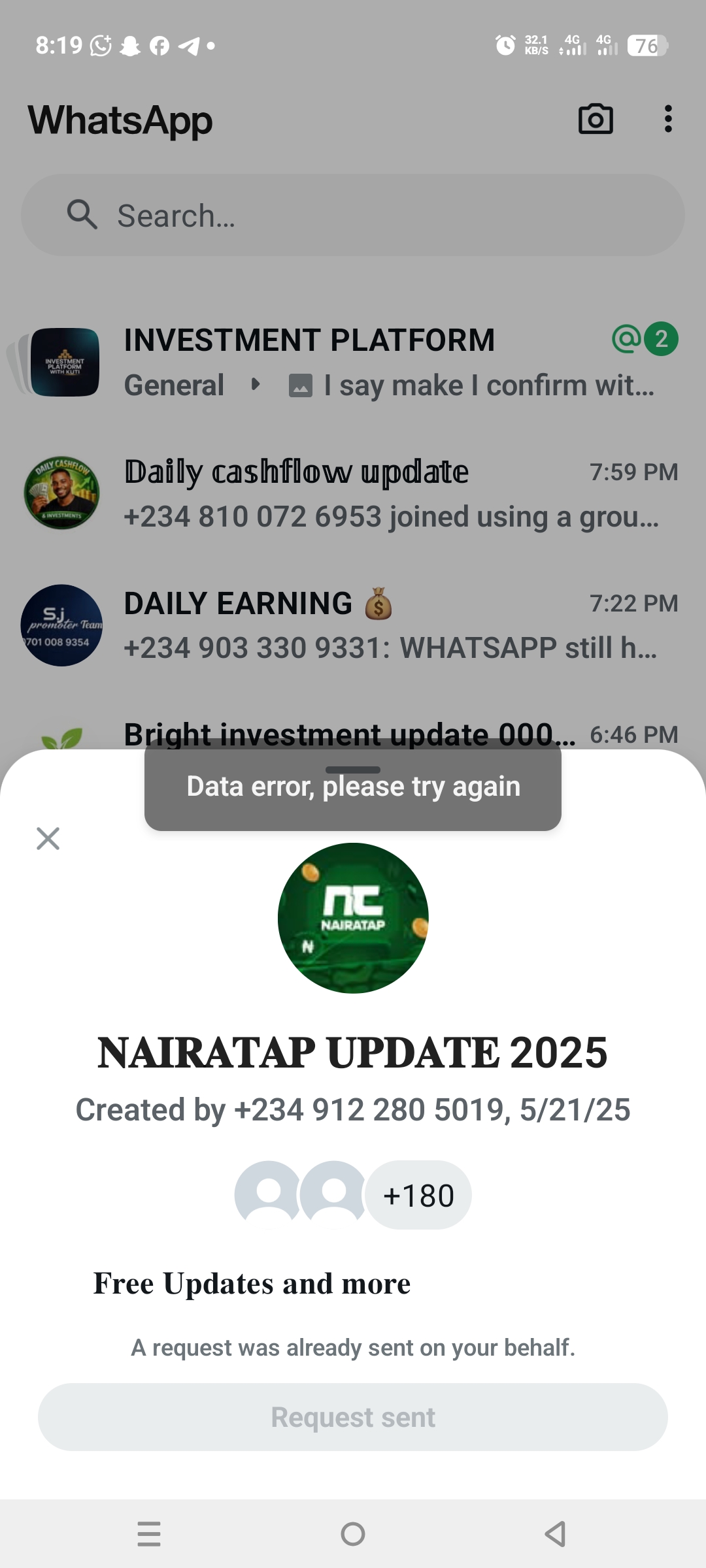The height and width of the screenshot is (1568, 706).
Task: Open the +180 members chip
Action: point(418,1196)
